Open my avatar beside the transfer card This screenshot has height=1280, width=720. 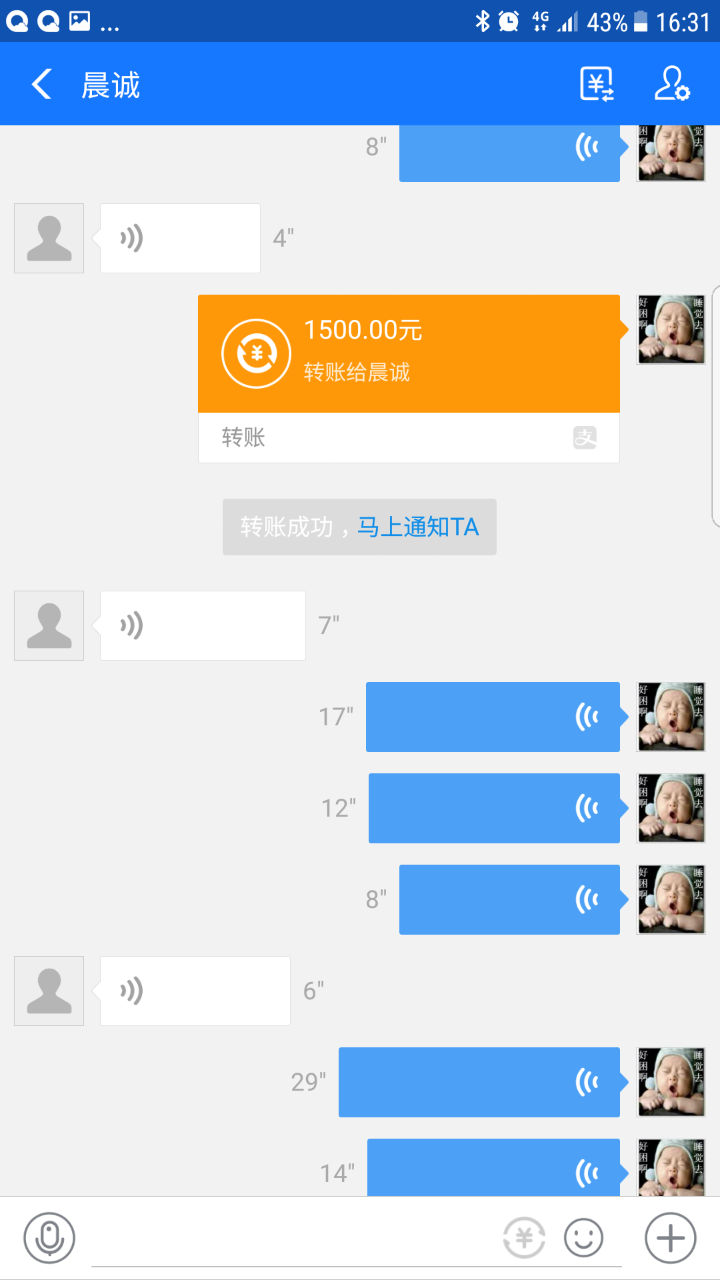[x=671, y=329]
